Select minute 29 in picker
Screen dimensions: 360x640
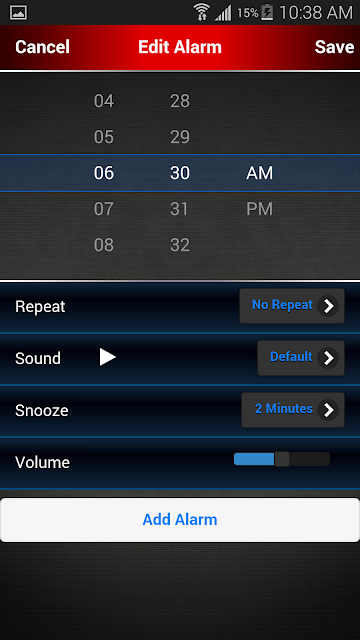(x=180, y=137)
